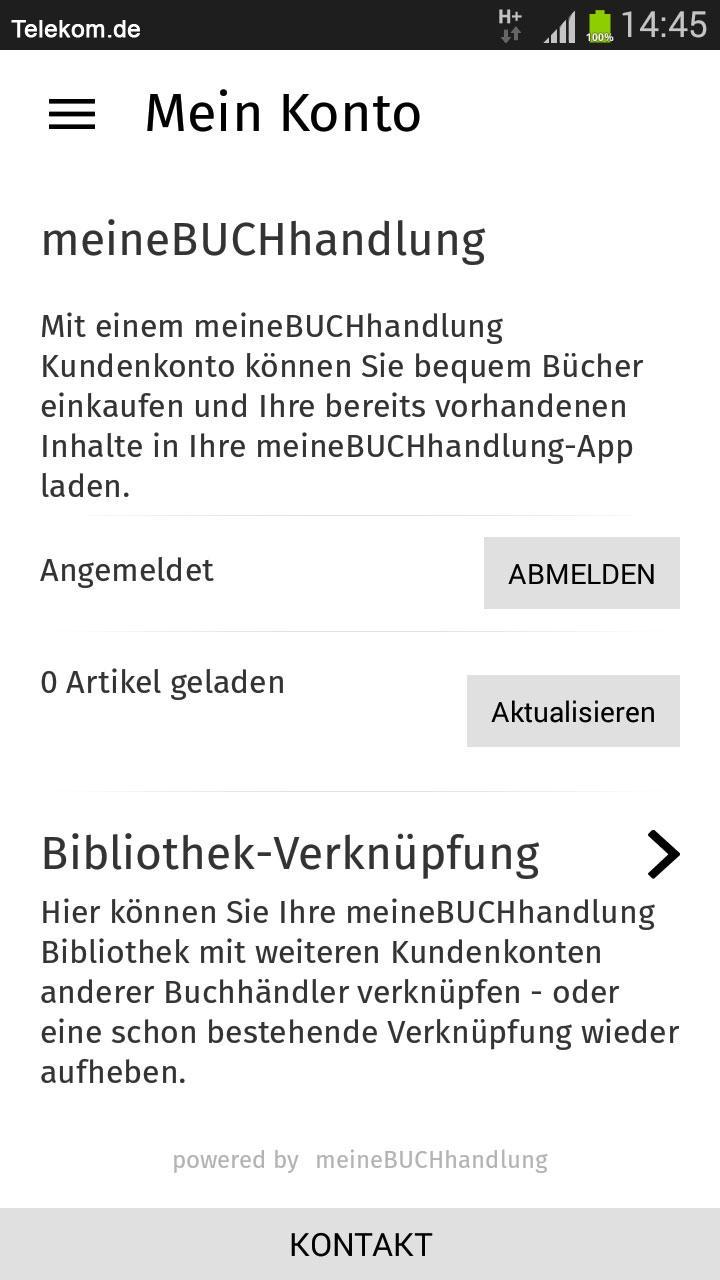Tap the right-arrow chevron beside Bibliothek-Verknüpfung
The image size is (720, 1280).
point(664,854)
